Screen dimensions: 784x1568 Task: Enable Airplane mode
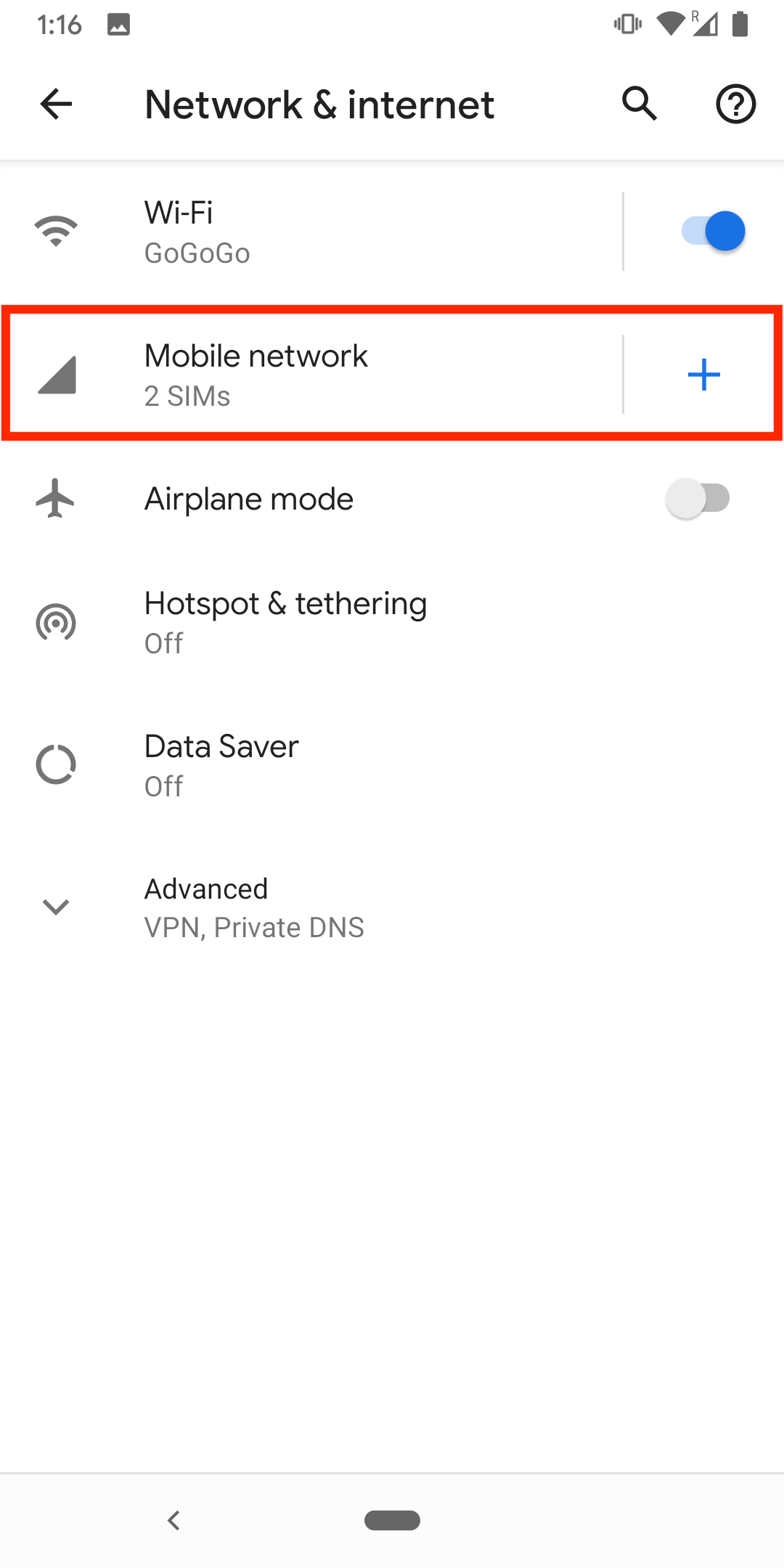point(699,498)
